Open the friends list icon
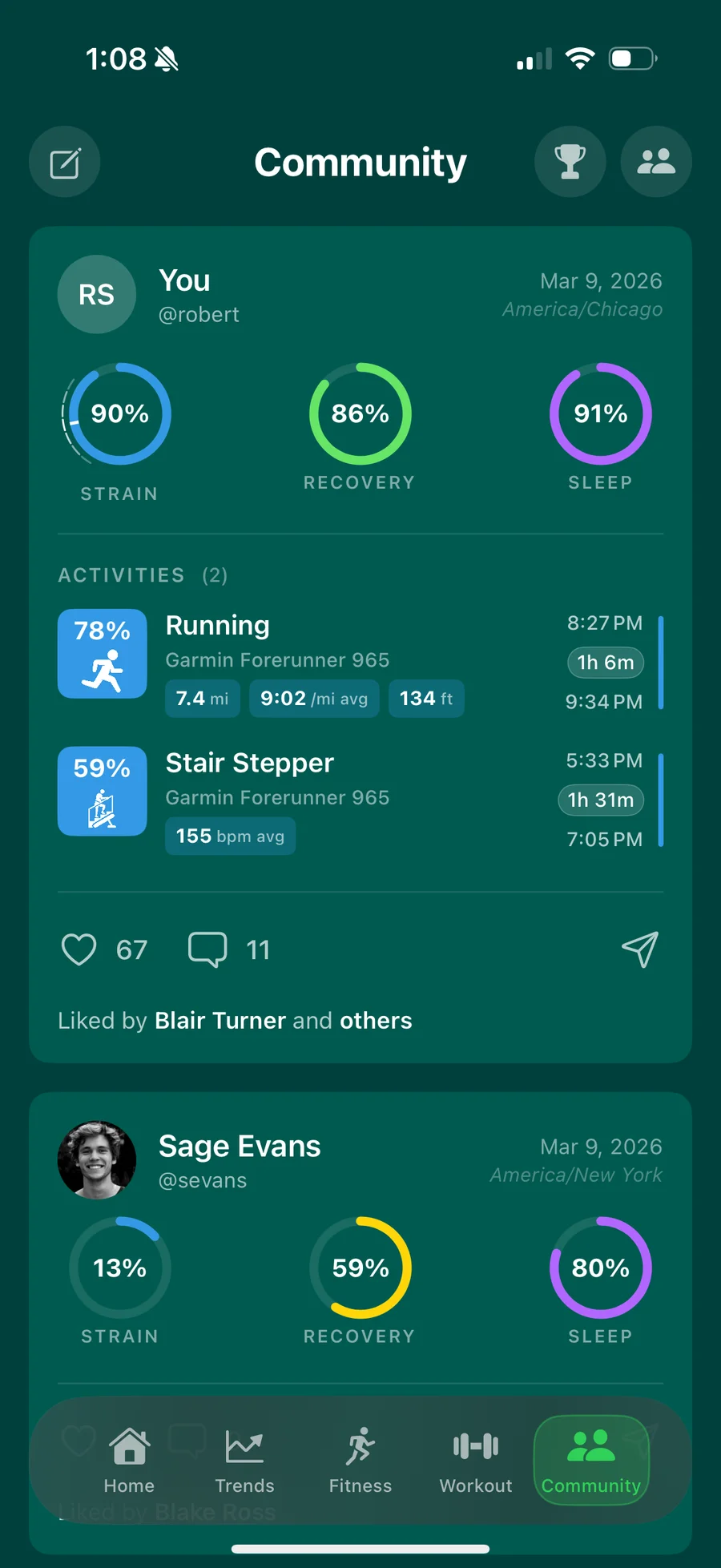The image size is (721, 1568). point(655,162)
